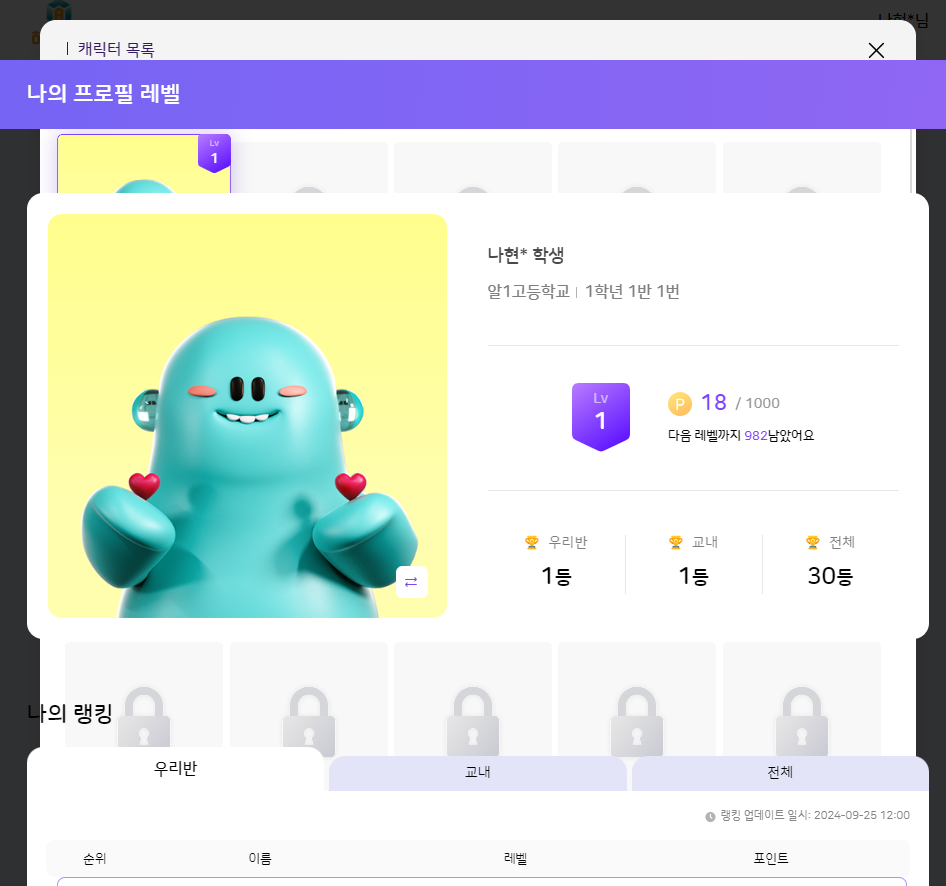The image size is (946, 886).
Task: Switch to the 교내 ranking tab
Action: coord(477,773)
